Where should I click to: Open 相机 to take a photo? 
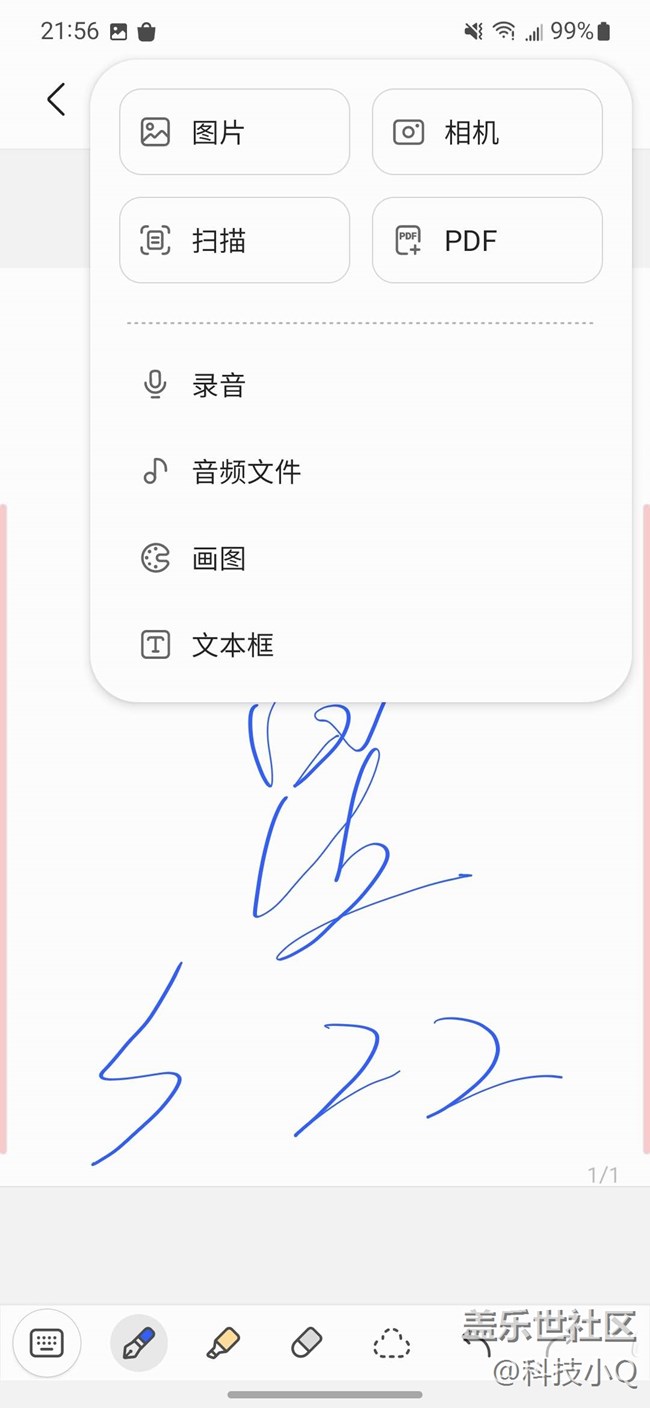(x=487, y=132)
